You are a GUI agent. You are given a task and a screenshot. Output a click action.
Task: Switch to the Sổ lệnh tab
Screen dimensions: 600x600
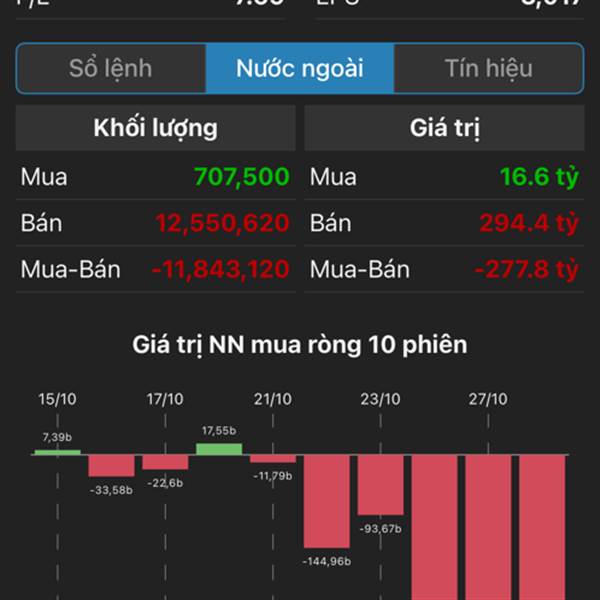coord(111,69)
